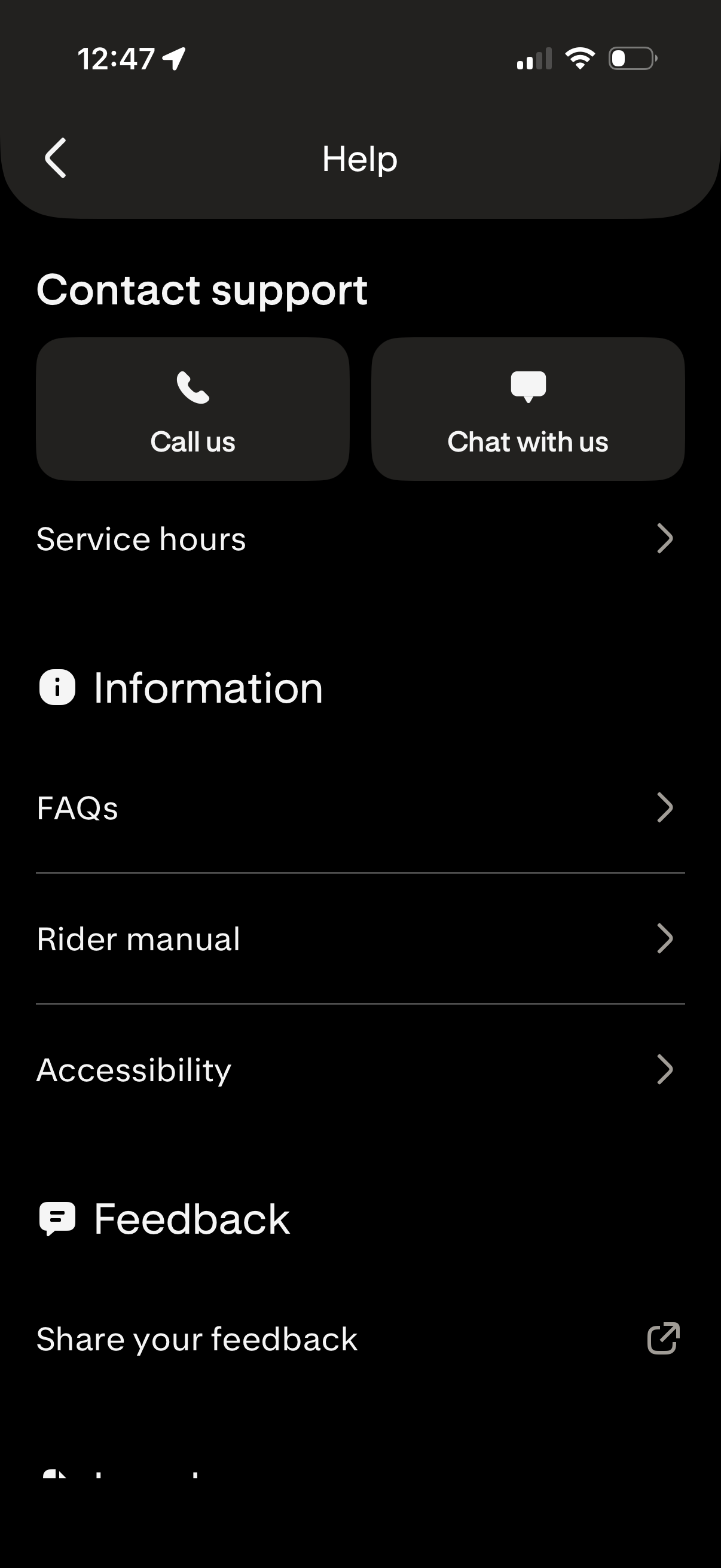Expand the Rider manual entry
Image resolution: width=721 pixels, height=1568 pixels.
(x=665, y=939)
